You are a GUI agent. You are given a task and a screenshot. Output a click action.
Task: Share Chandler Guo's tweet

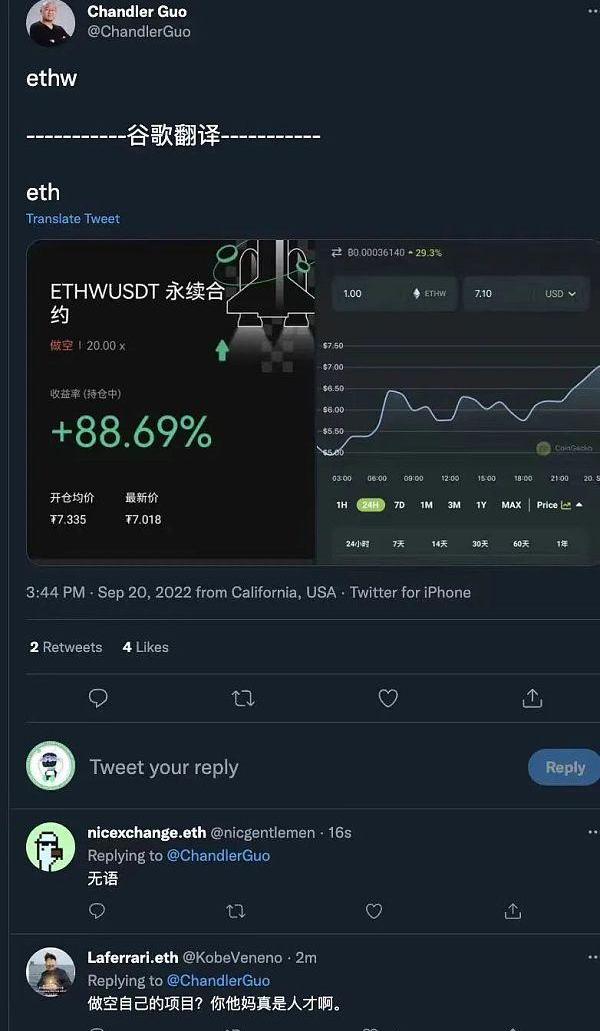[x=532, y=698]
